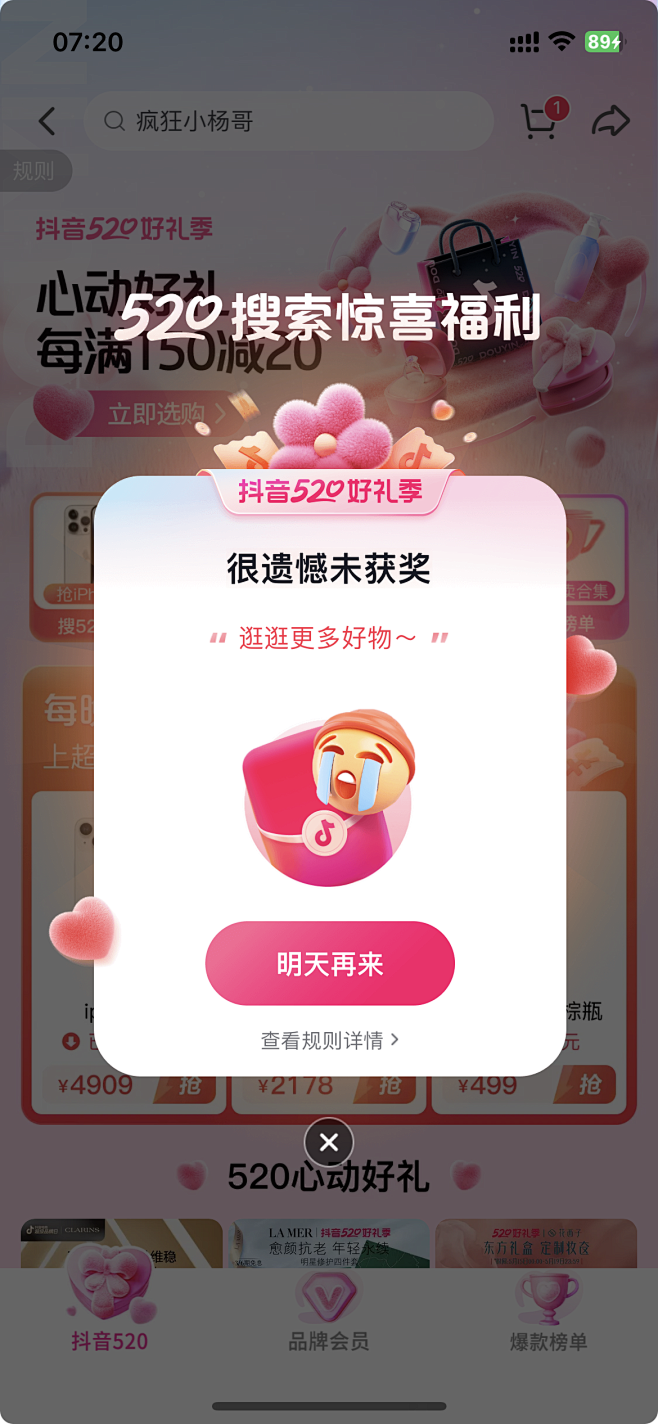This screenshot has width=658, height=1424.
Task: Open the 规则 label
Action: (34, 171)
